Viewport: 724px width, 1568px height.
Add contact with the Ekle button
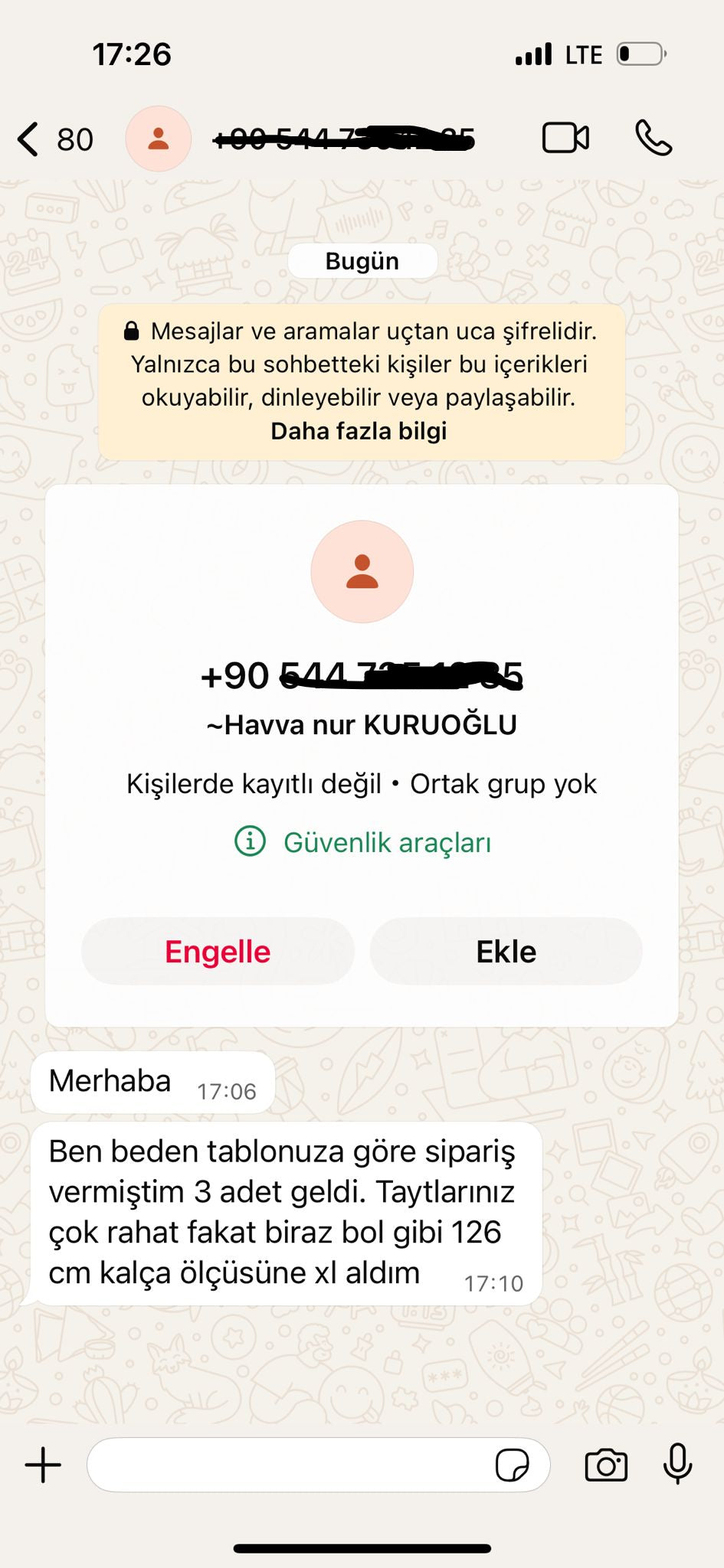[x=506, y=952]
